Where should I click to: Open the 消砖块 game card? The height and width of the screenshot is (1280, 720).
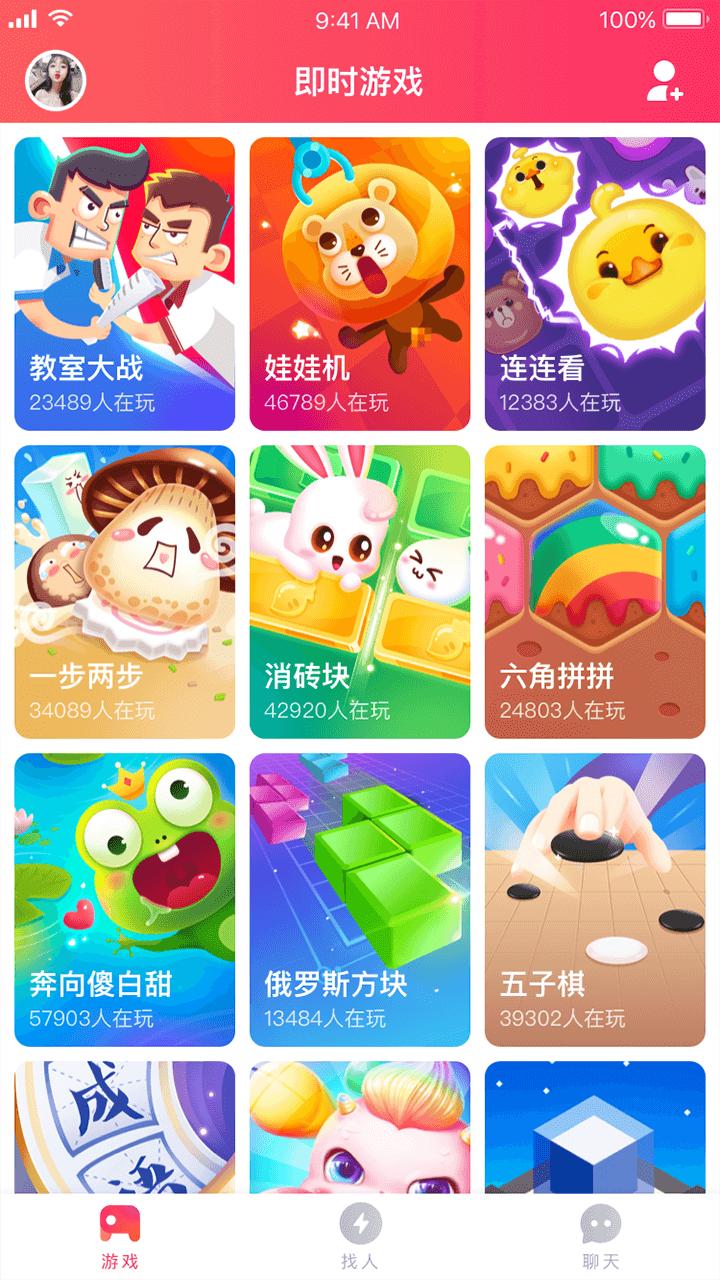click(360, 592)
